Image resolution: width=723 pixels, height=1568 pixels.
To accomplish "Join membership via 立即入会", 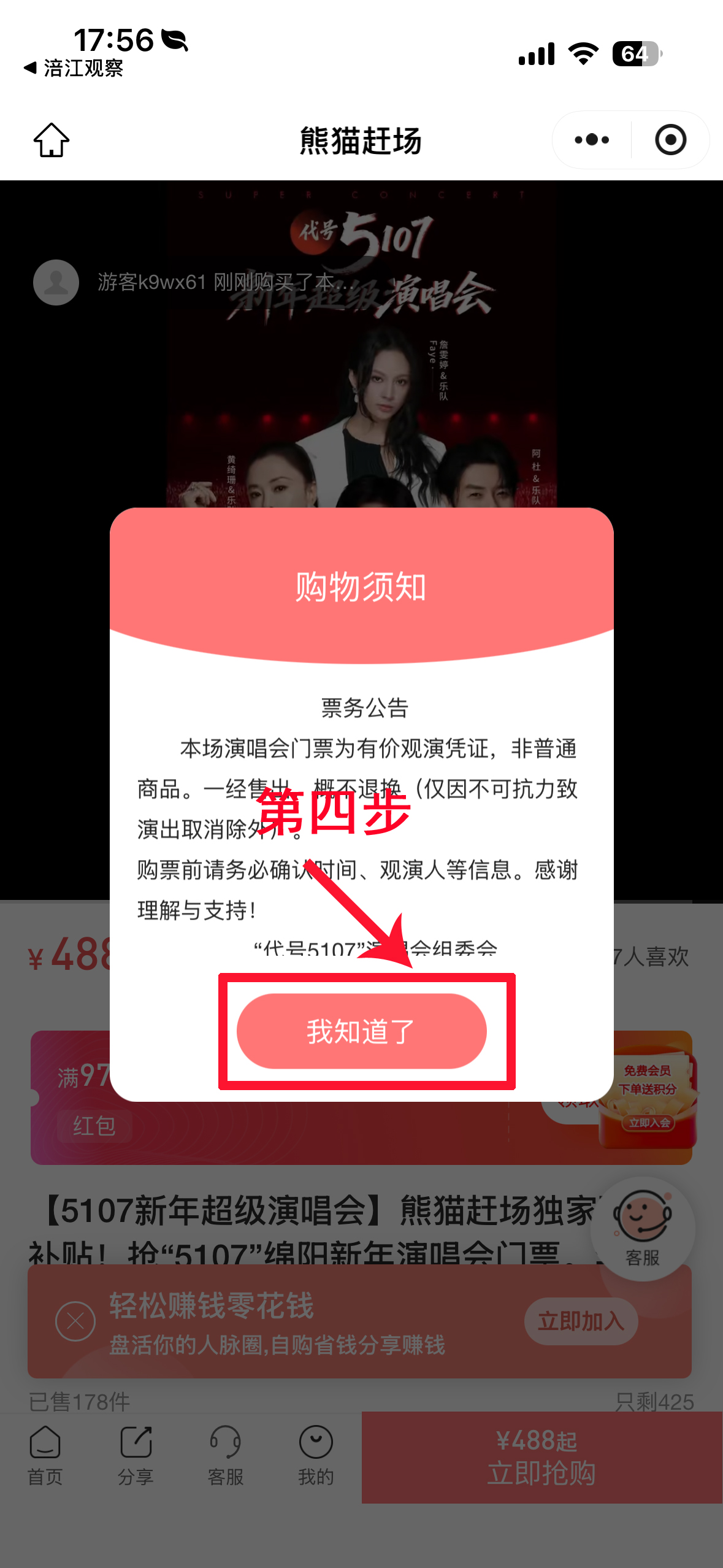I will point(649,1123).
